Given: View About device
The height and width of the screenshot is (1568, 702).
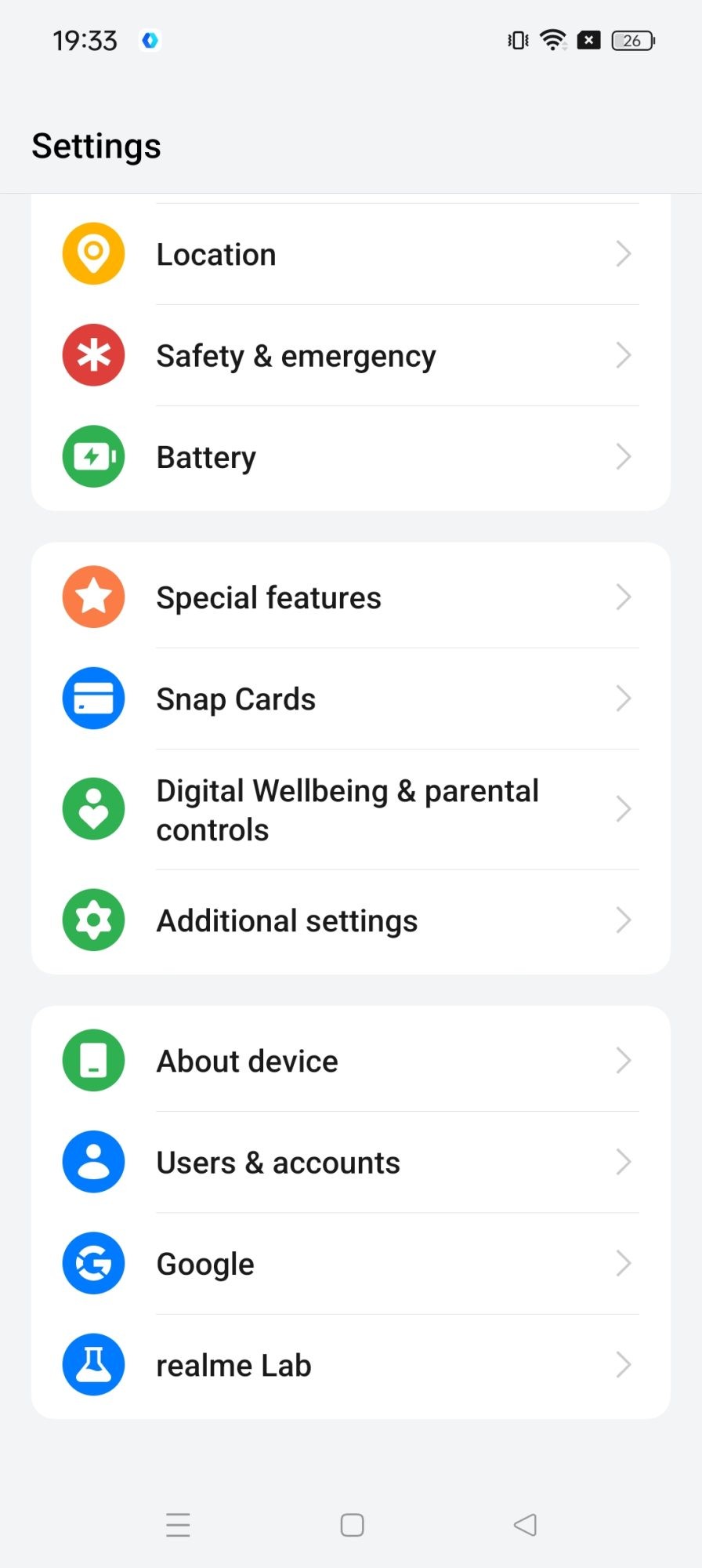Looking at the screenshot, I should 350,1061.
